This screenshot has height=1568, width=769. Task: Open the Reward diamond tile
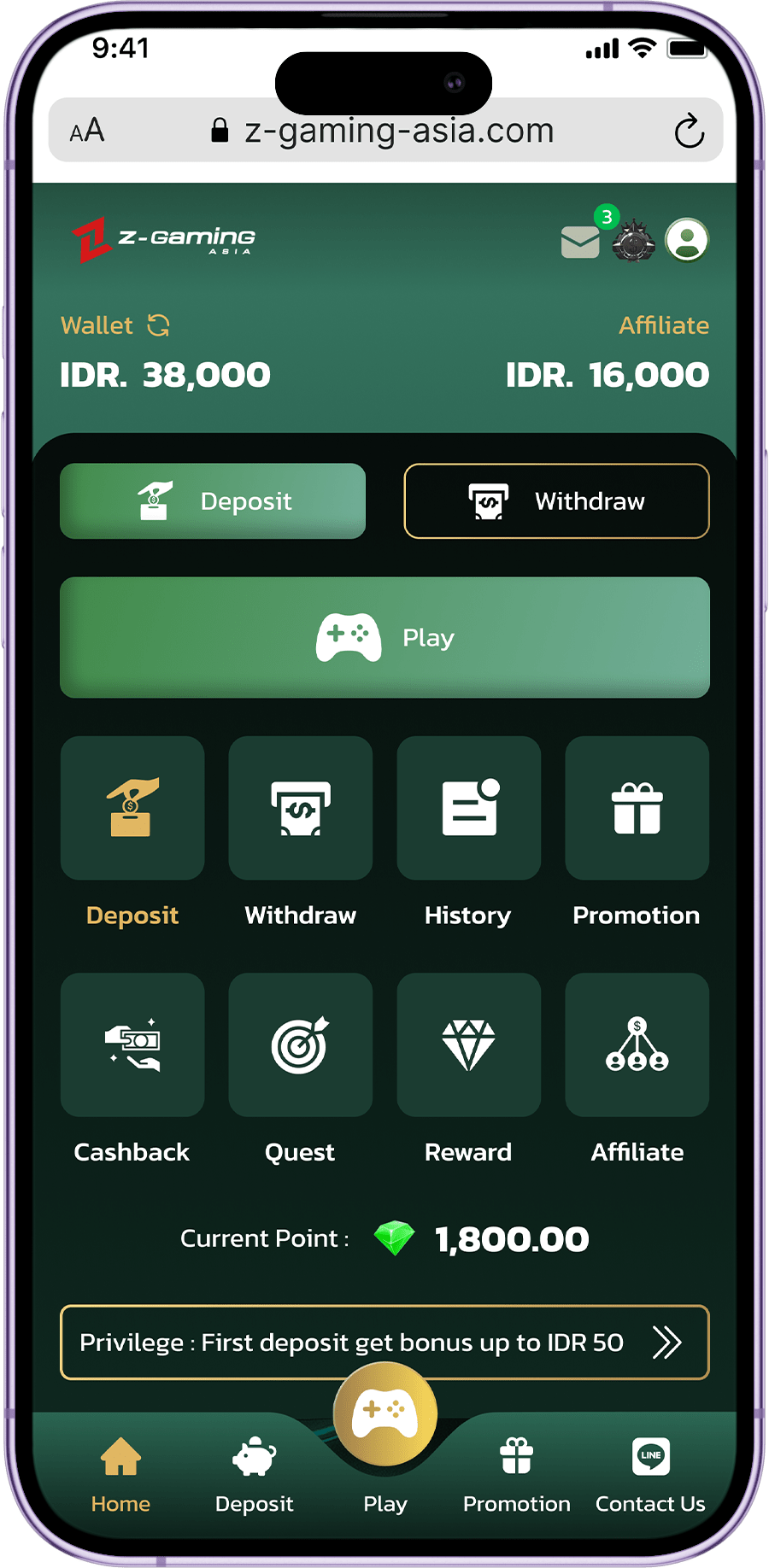point(468,1044)
